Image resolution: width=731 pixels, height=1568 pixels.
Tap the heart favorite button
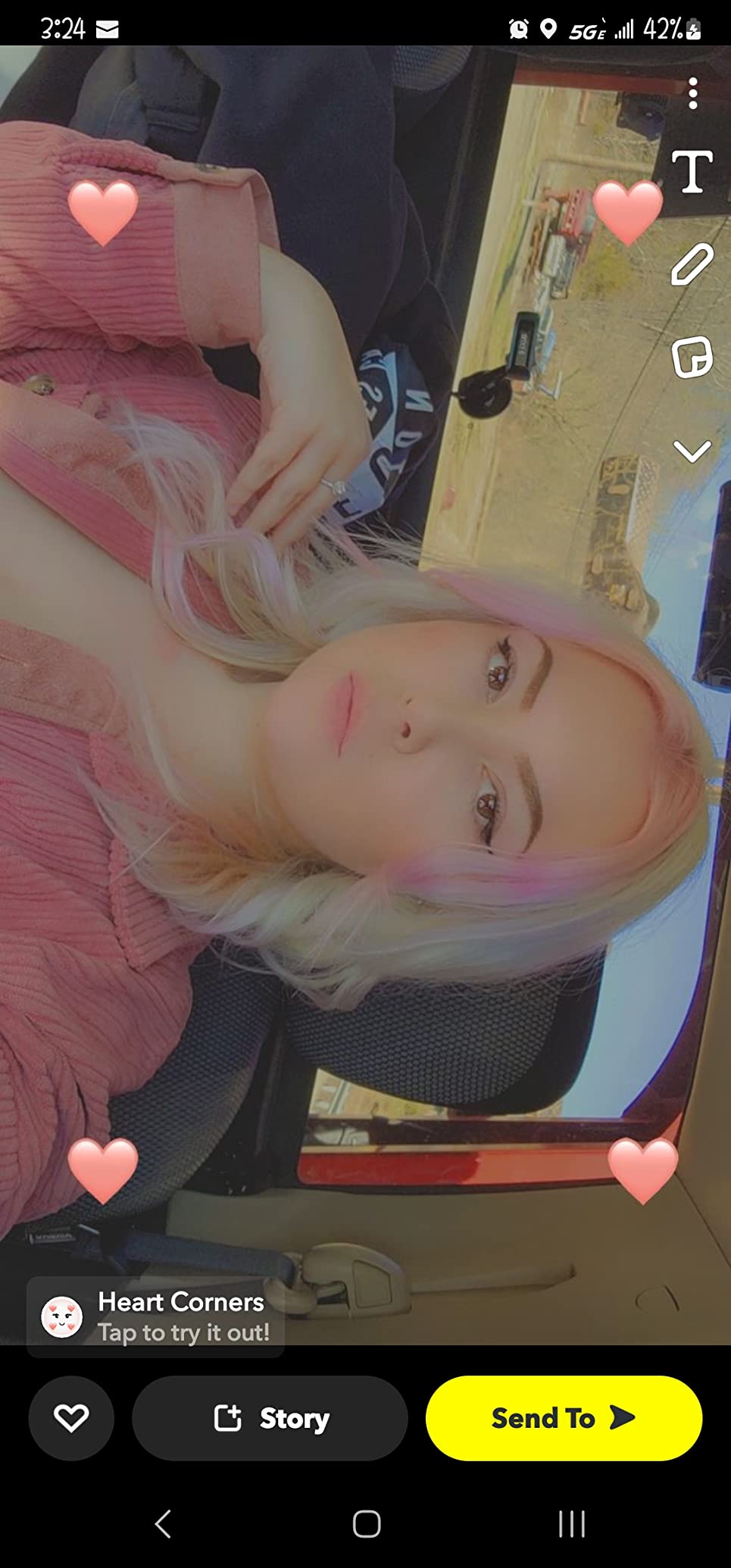[71, 1418]
